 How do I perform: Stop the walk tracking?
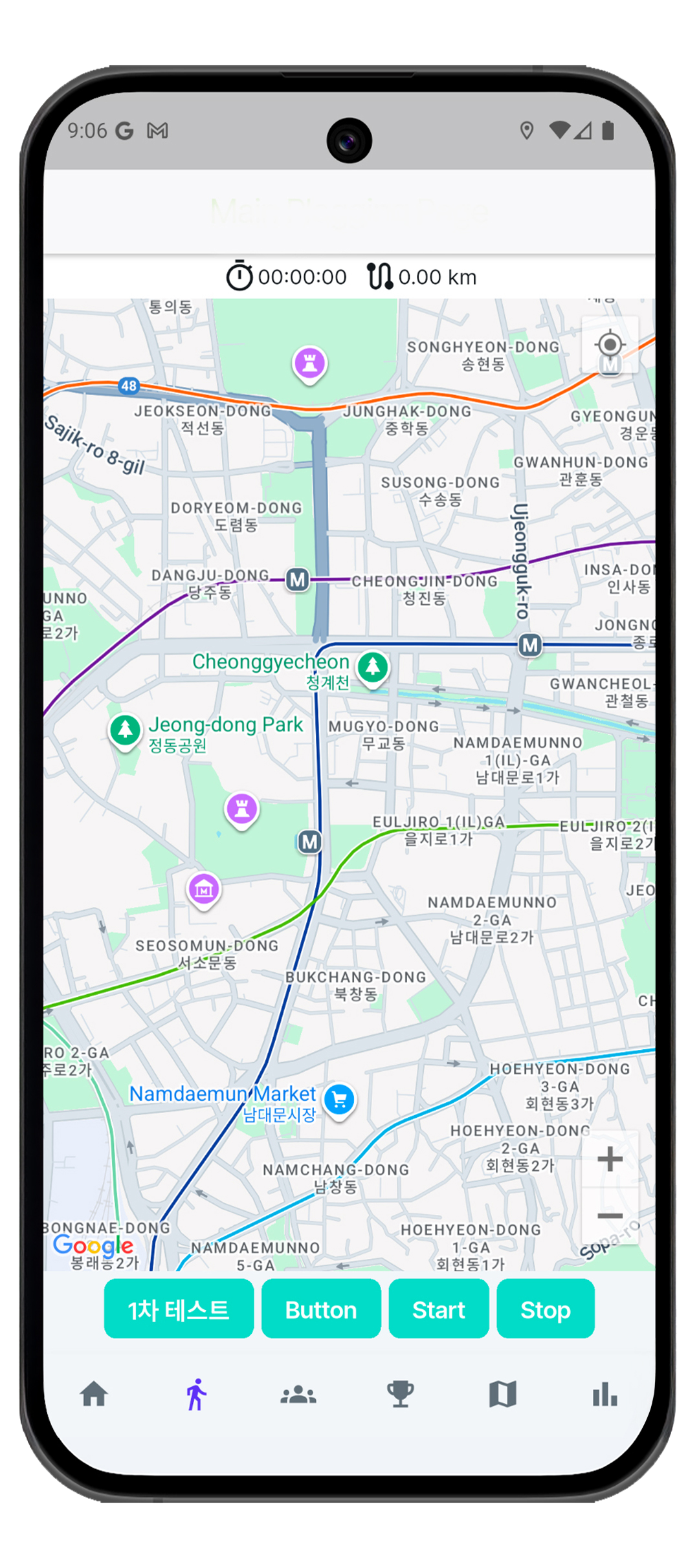tap(545, 1309)
